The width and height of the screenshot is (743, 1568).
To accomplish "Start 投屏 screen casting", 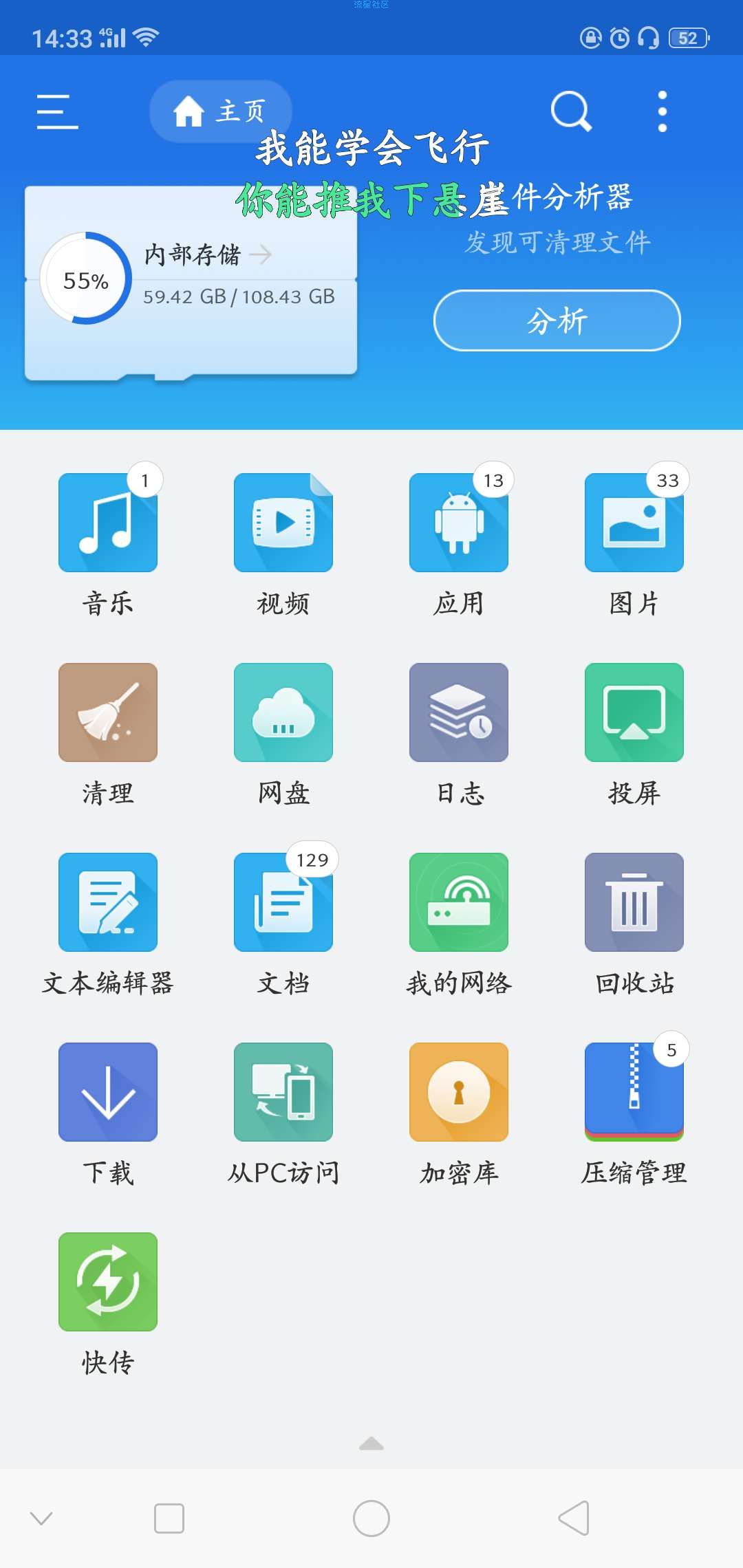I will click(x=634, y=733).
